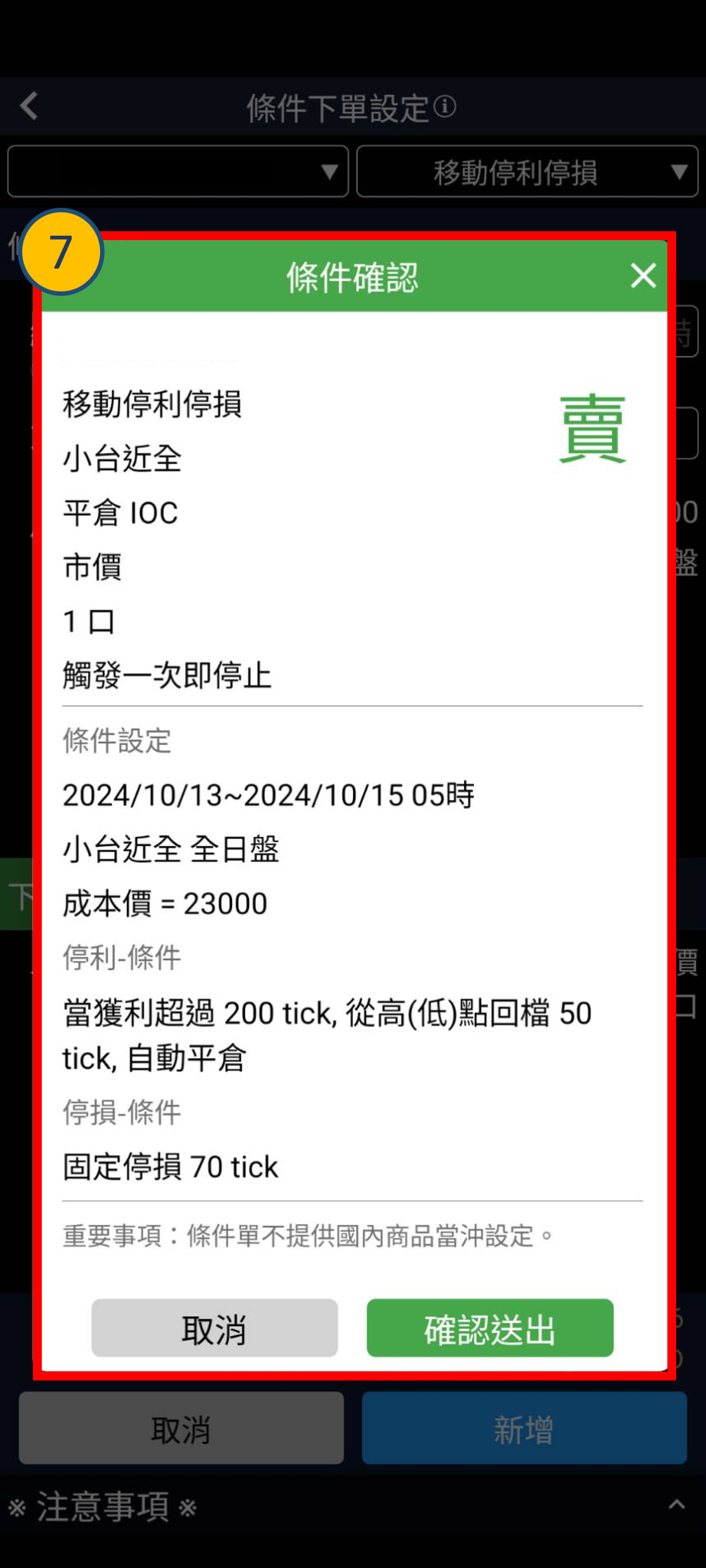The height and width of the screenshot is (1568, 706).
Task: Expand the left contract selector dropdown
Action: [x=177, y=171]
